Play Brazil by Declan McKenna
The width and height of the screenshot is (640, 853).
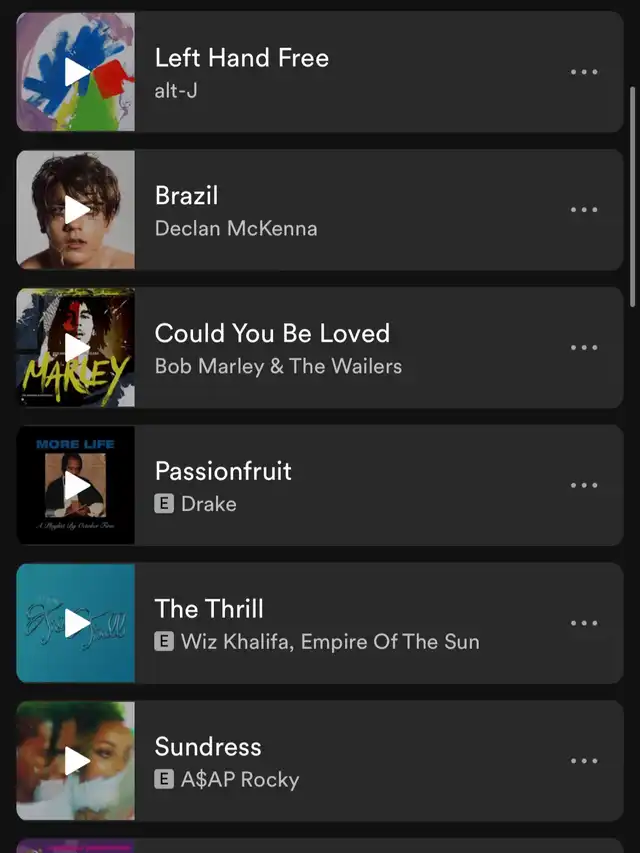pyautogui.click(x=76, y=210)
